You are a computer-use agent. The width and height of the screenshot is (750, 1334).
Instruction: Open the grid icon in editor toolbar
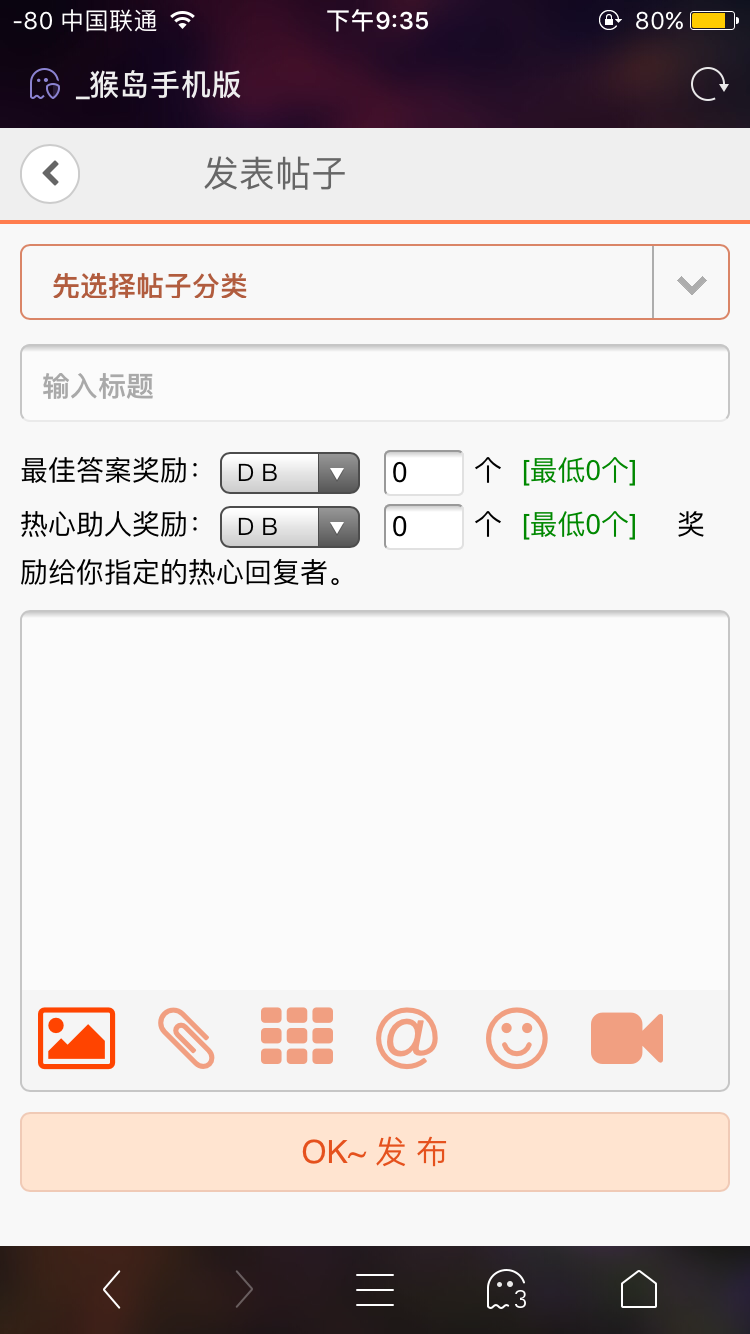(x=297, y=1036)
